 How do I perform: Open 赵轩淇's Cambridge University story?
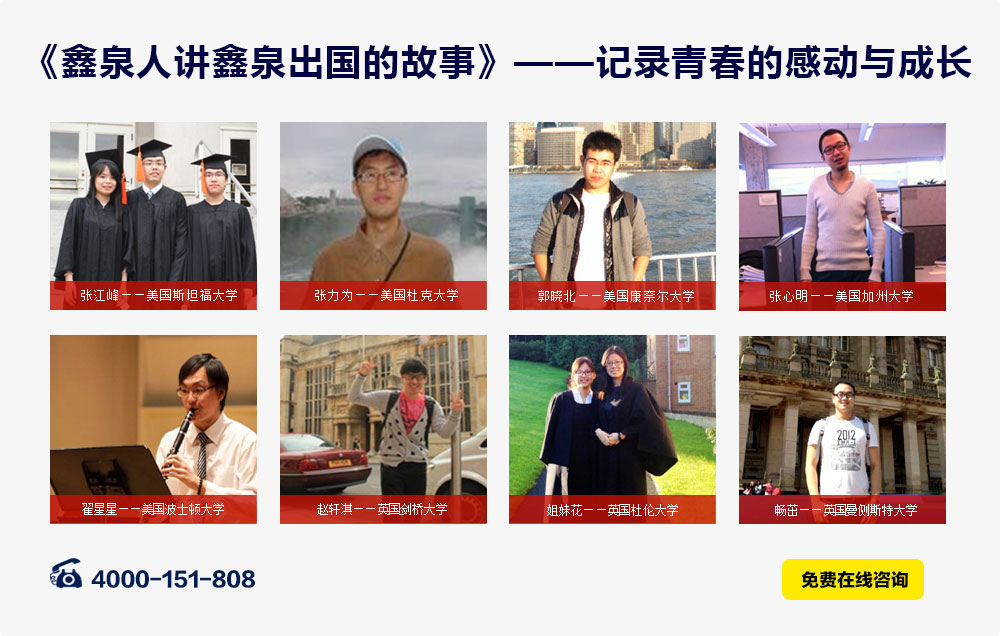tap(383, 429)
